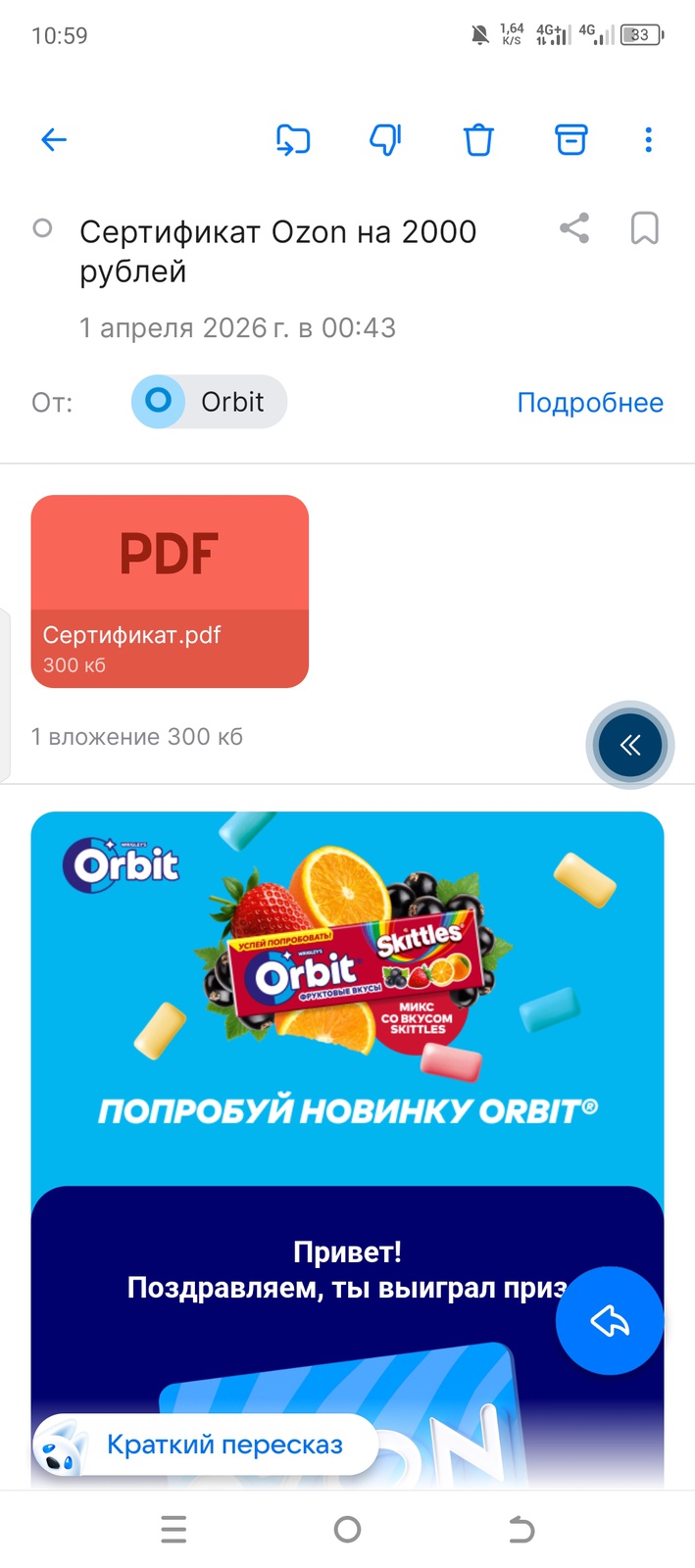Mark this email as spam

point(385,140)
